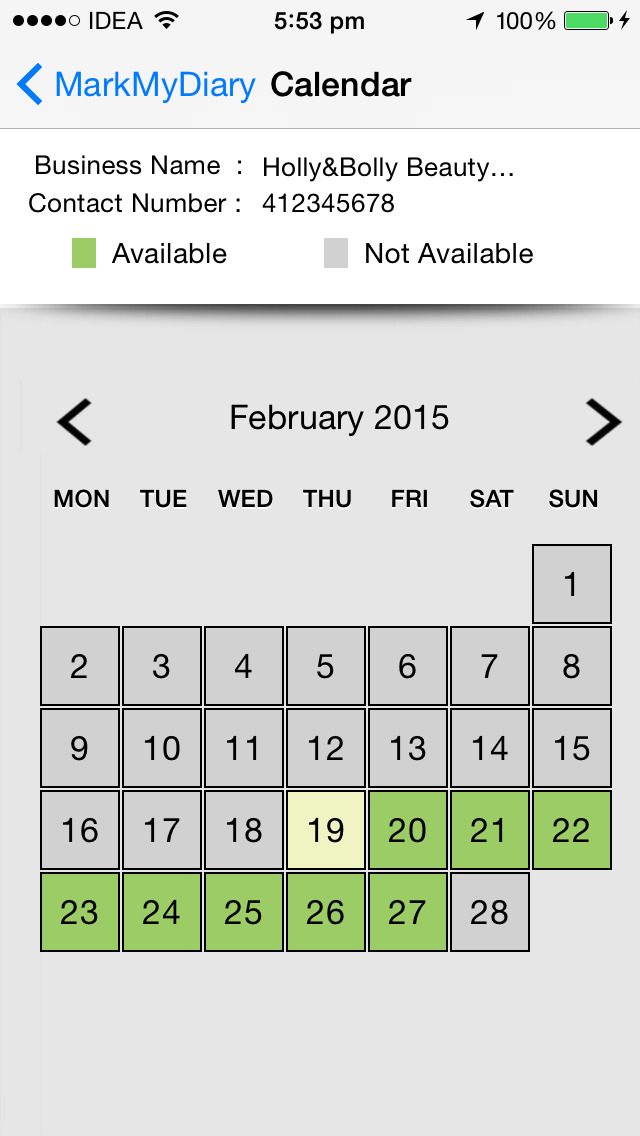Tap unavailable date 28
The image size is (640, 1136).
[x=490, y=912]
